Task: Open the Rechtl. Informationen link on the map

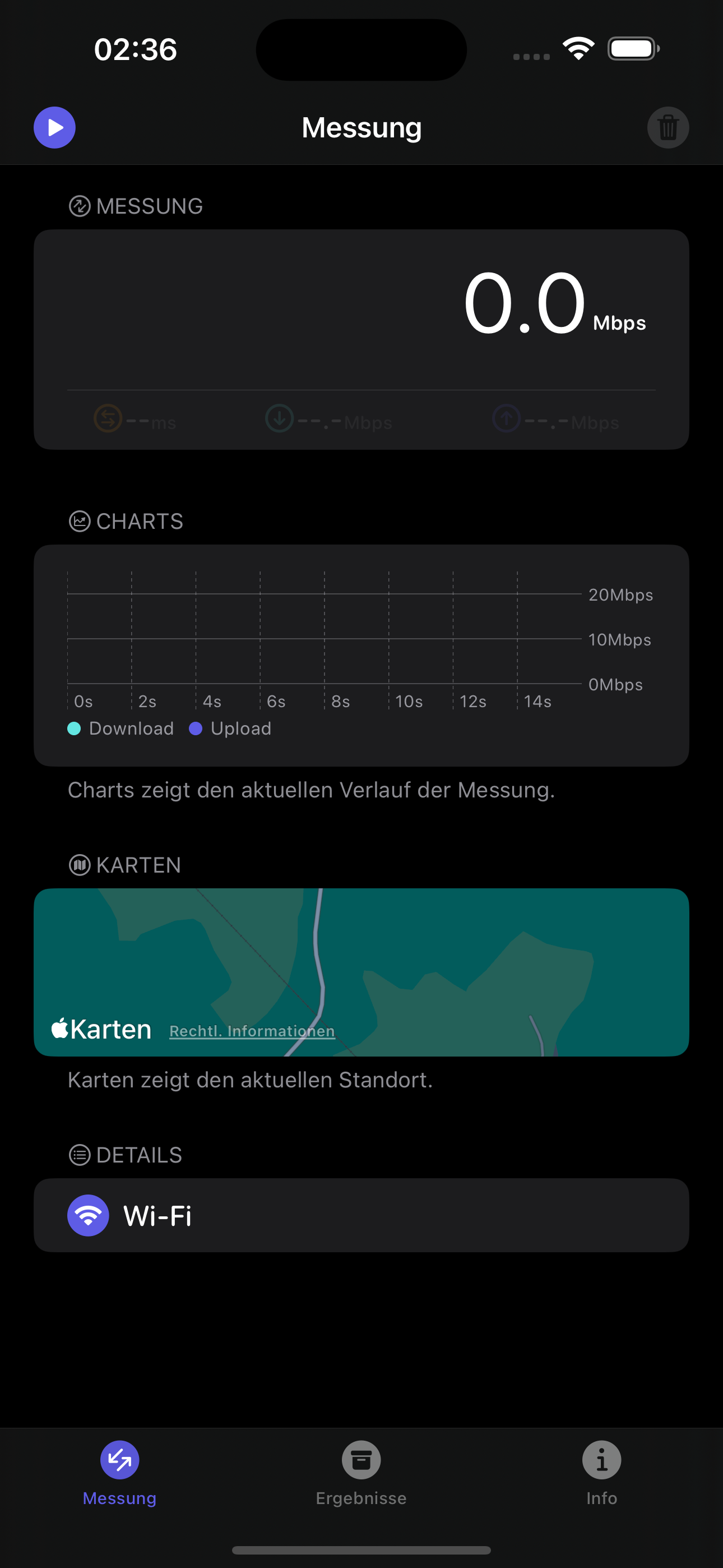Action: coord(252,1031)
